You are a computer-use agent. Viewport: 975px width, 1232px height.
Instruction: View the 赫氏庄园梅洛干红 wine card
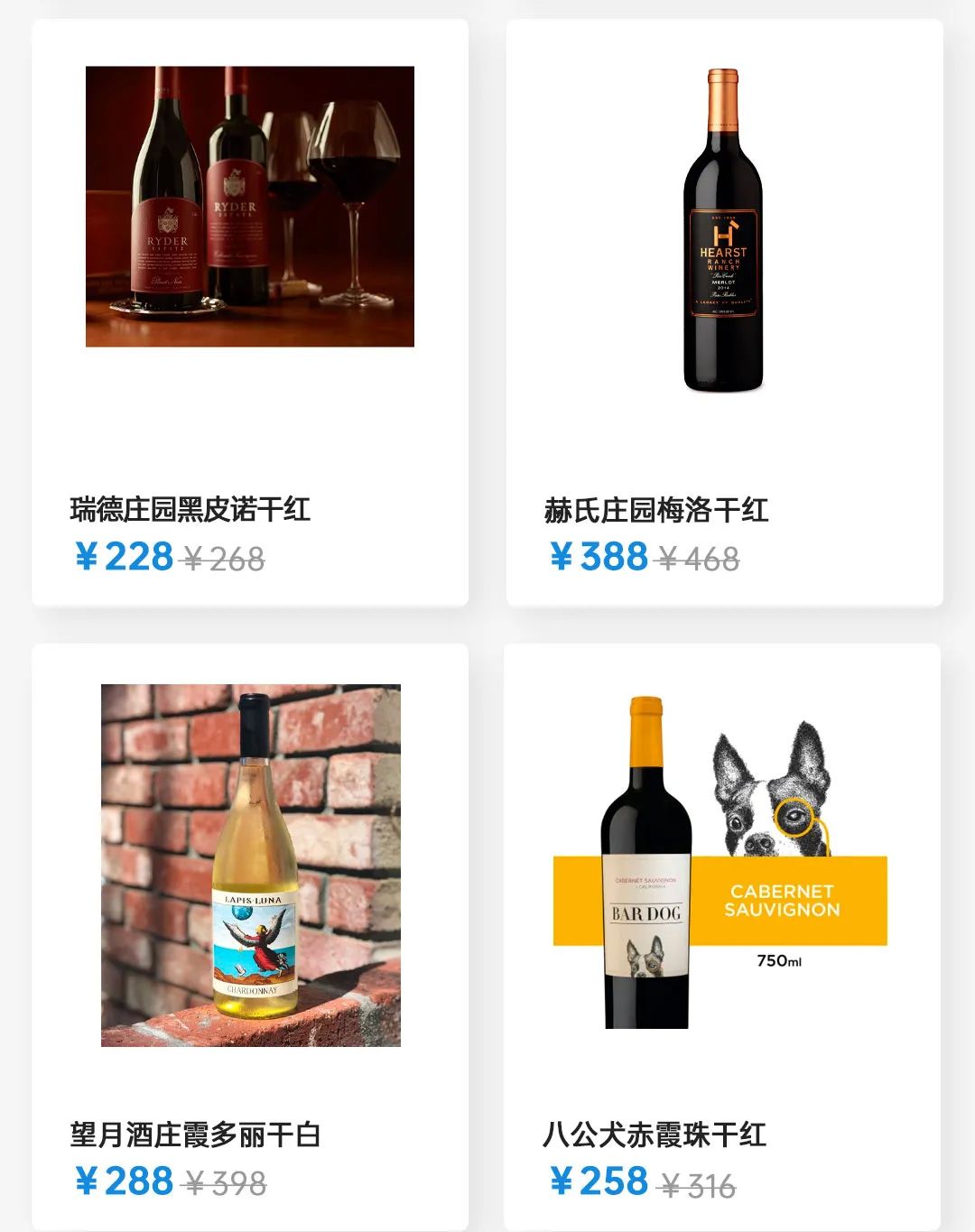click(724, 312)
